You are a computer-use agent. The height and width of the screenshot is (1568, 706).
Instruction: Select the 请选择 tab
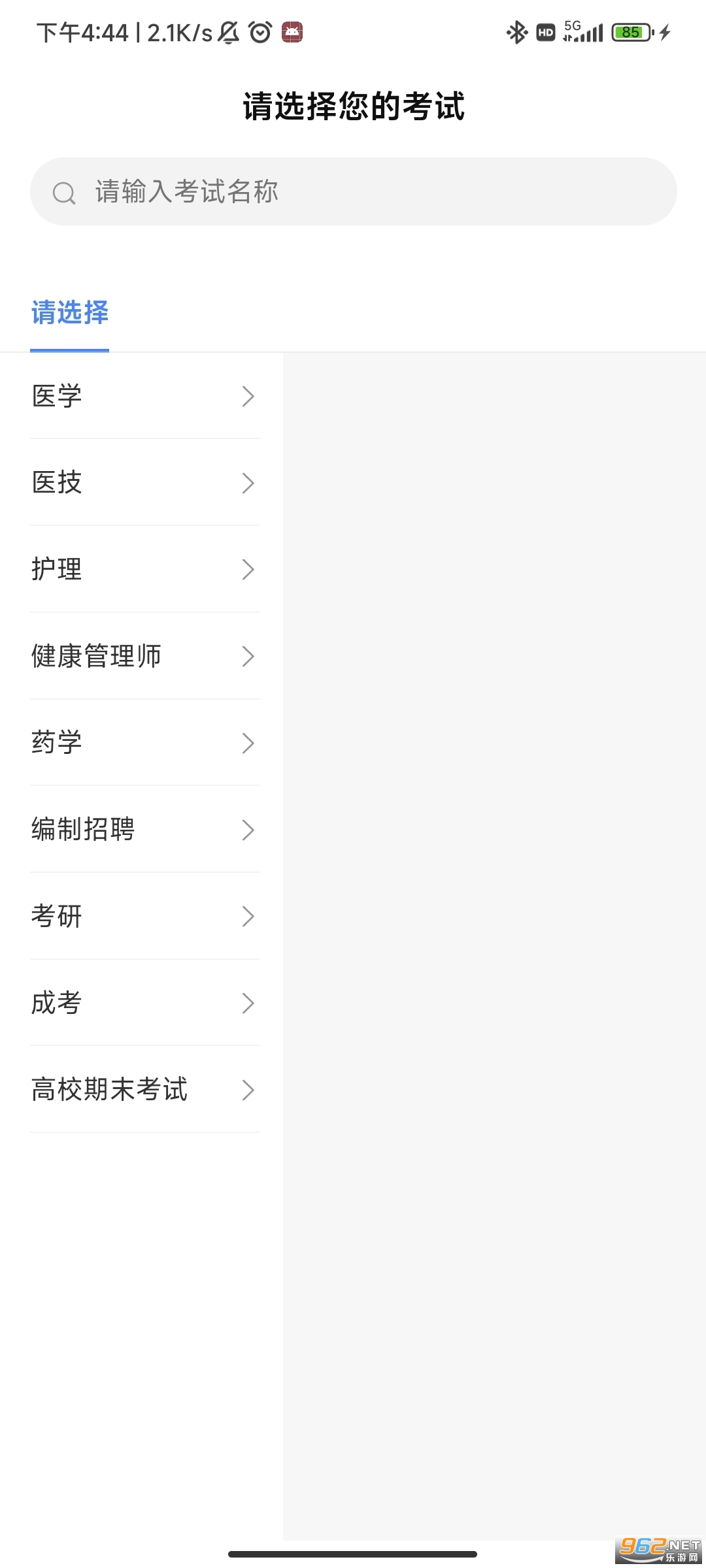[70, 313]
